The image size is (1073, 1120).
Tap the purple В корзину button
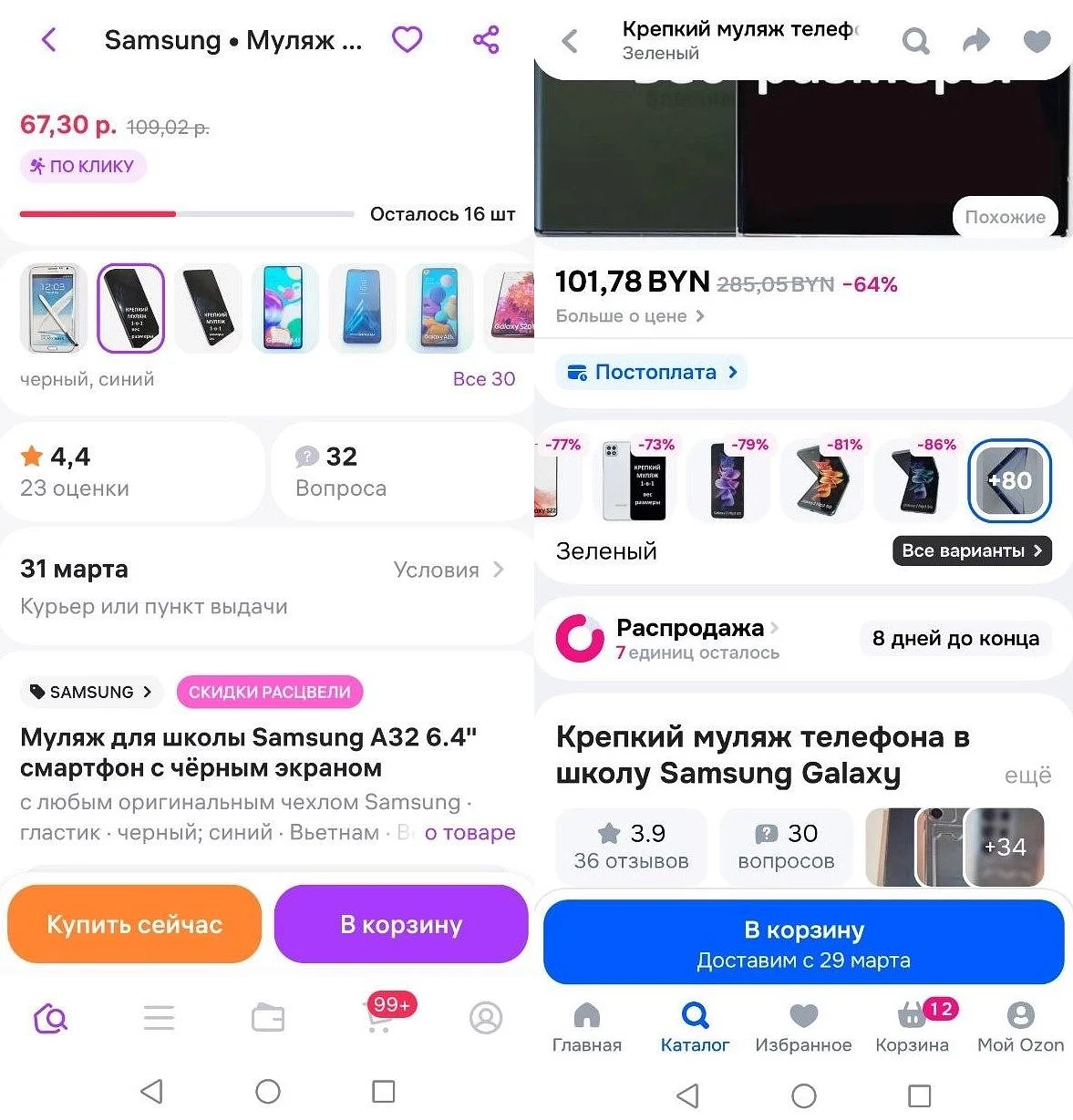(401, 924)
